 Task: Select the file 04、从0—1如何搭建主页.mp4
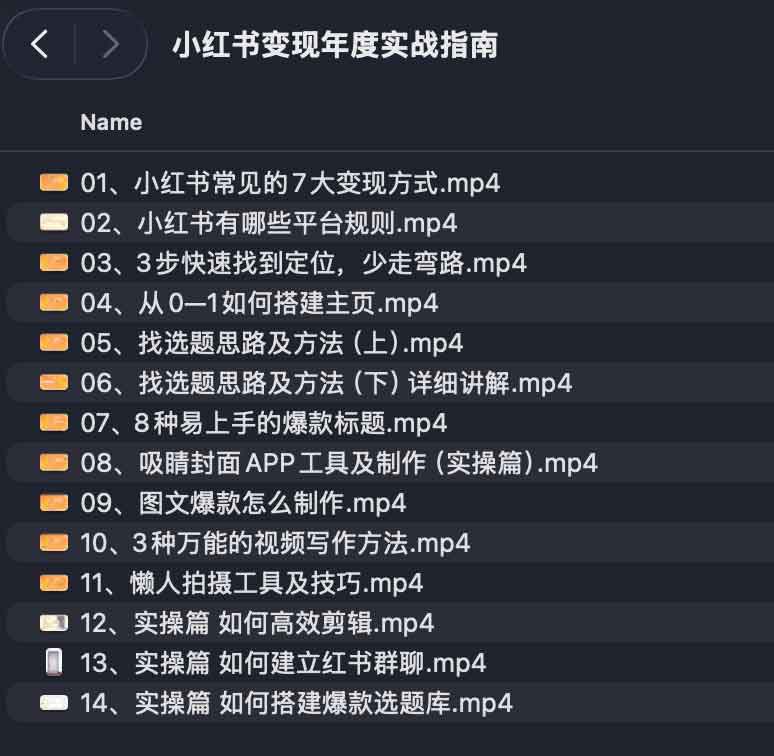tap(258, 303)
